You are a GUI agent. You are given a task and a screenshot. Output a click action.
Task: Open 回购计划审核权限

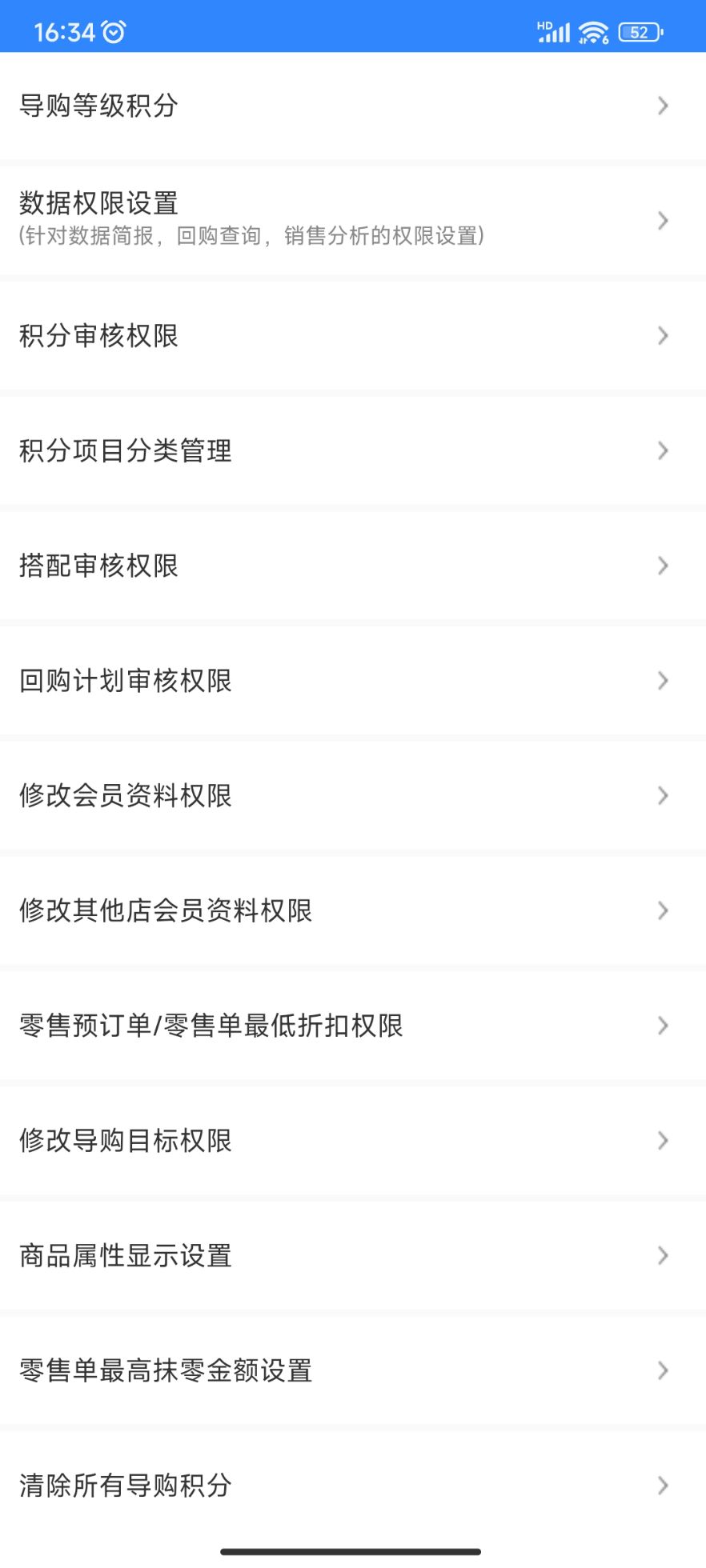point(352,681)
